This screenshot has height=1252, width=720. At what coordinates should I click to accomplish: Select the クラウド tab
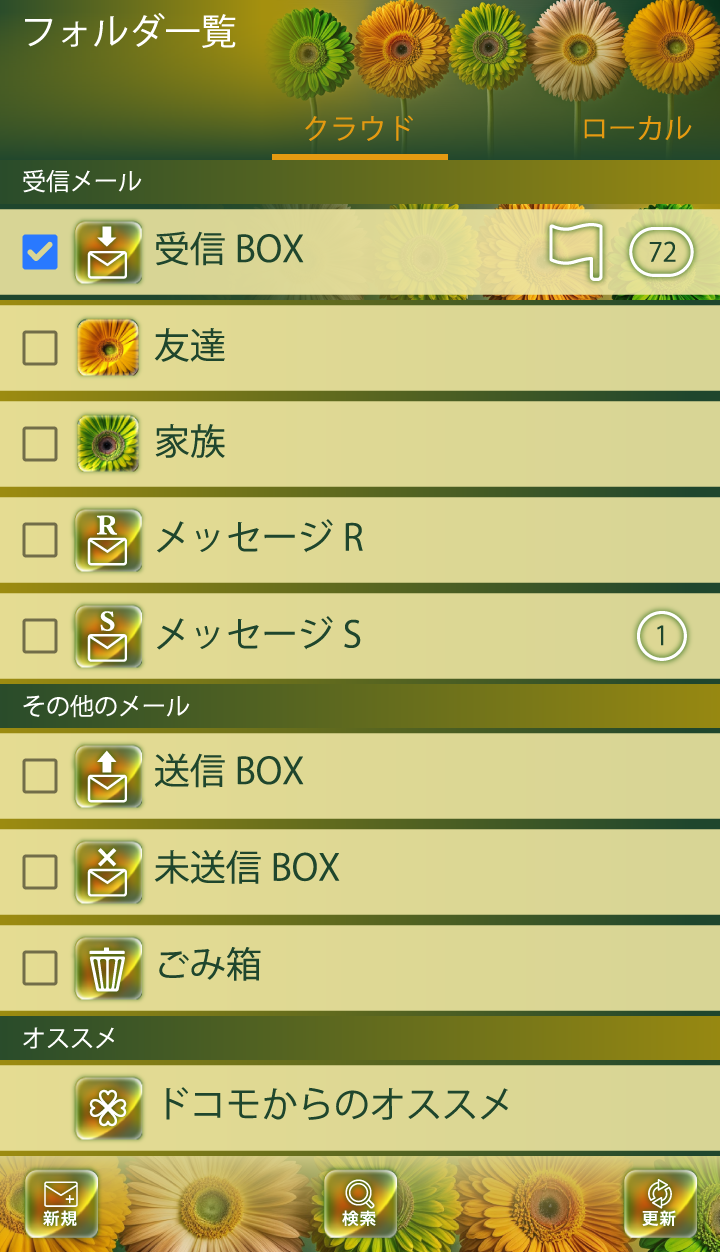click(359, 129)
